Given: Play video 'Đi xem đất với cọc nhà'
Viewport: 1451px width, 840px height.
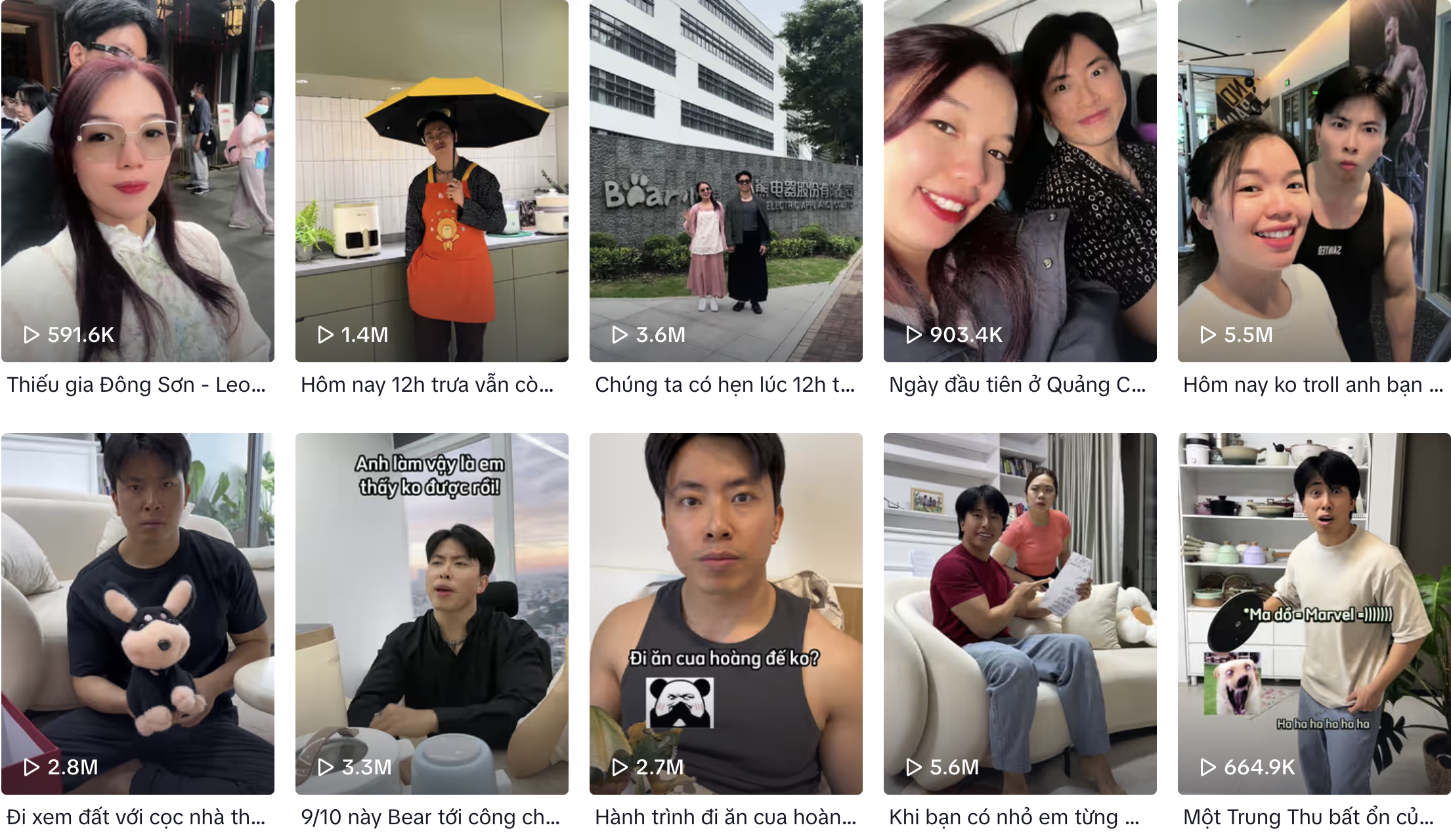Looking at the screenshot, I should click(x=138, y=614).
